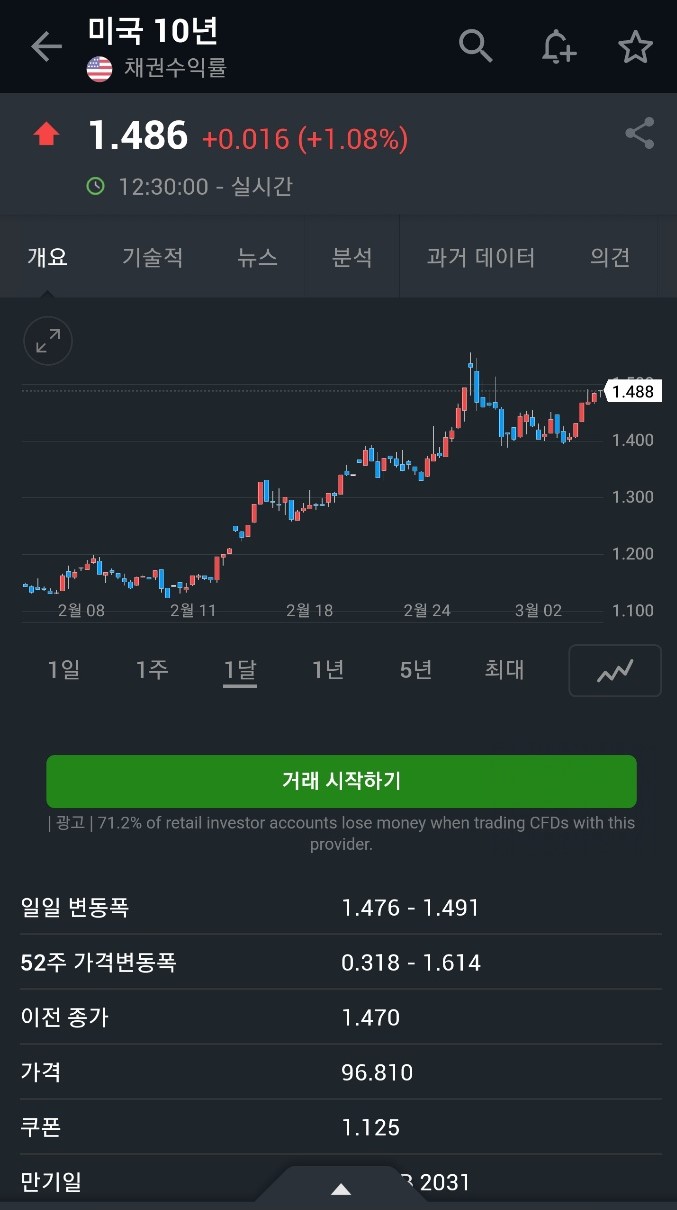
Task: Select the 1주 chart range
Action: coord(152,670)
